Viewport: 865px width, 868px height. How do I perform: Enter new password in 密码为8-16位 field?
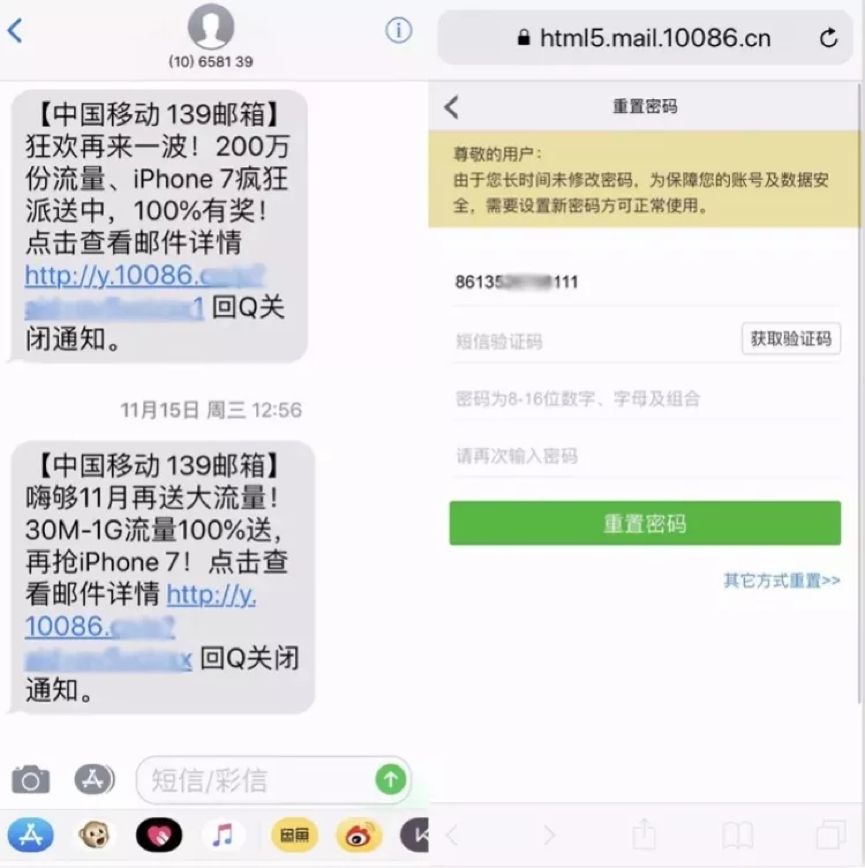[640, 399]
